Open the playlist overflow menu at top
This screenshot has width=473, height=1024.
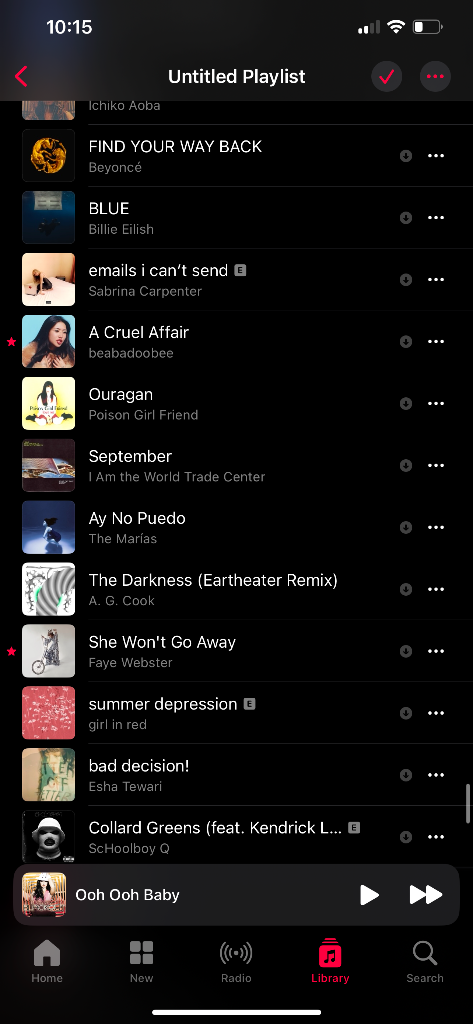coord(435,76)
